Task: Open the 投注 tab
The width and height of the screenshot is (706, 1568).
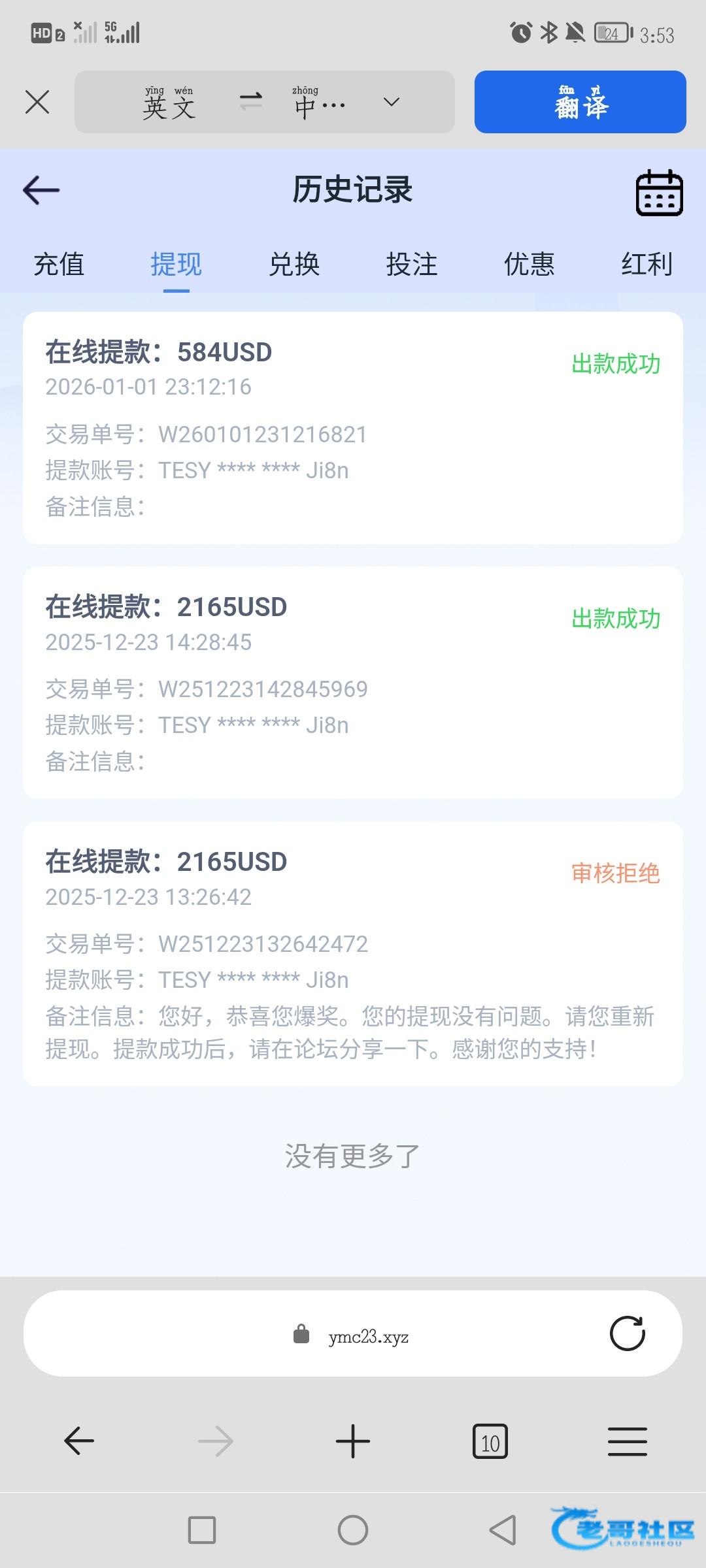Action: pyautogui.click(x=412, y=265)
